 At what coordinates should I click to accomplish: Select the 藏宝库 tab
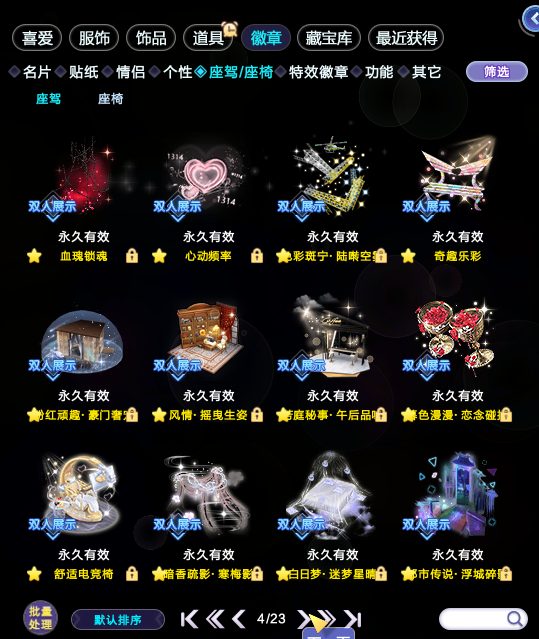coord(329,38)
